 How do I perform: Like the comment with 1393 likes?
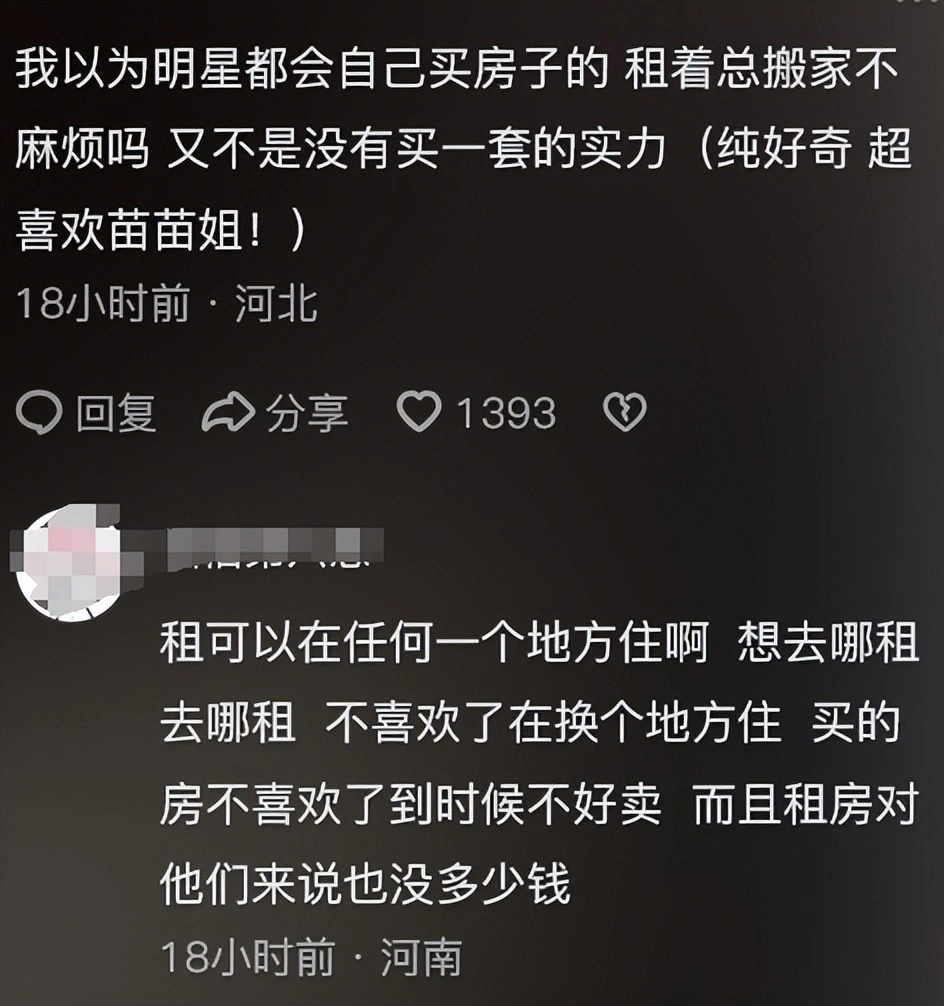[419, 412]
